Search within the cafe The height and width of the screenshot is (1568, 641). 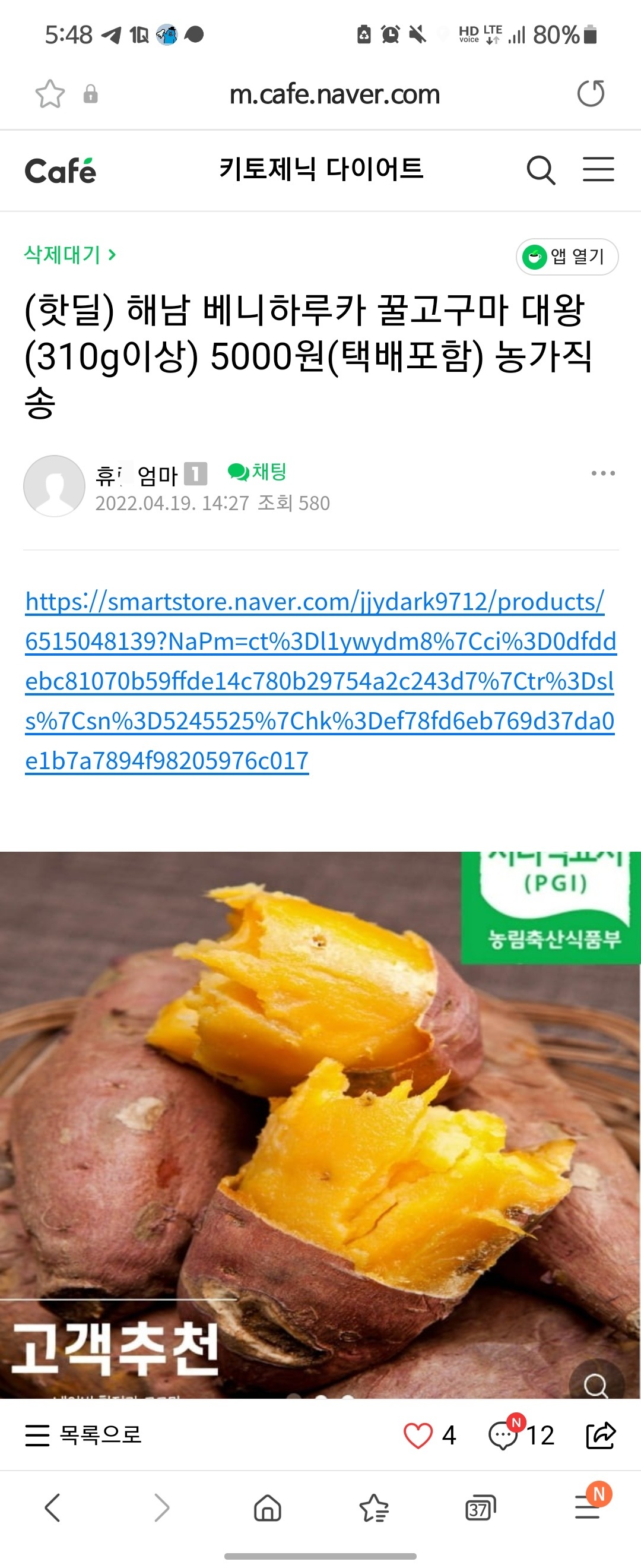click(541, 170)
